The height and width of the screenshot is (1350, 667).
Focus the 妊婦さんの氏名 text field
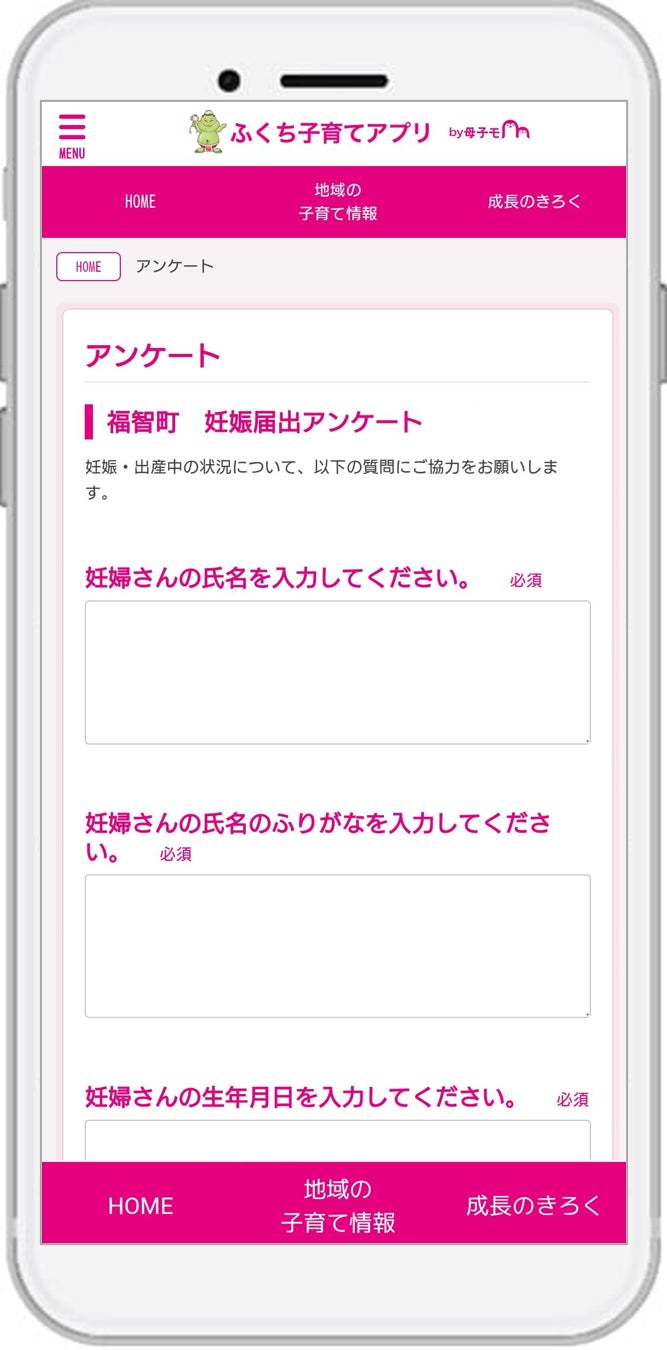337,672
